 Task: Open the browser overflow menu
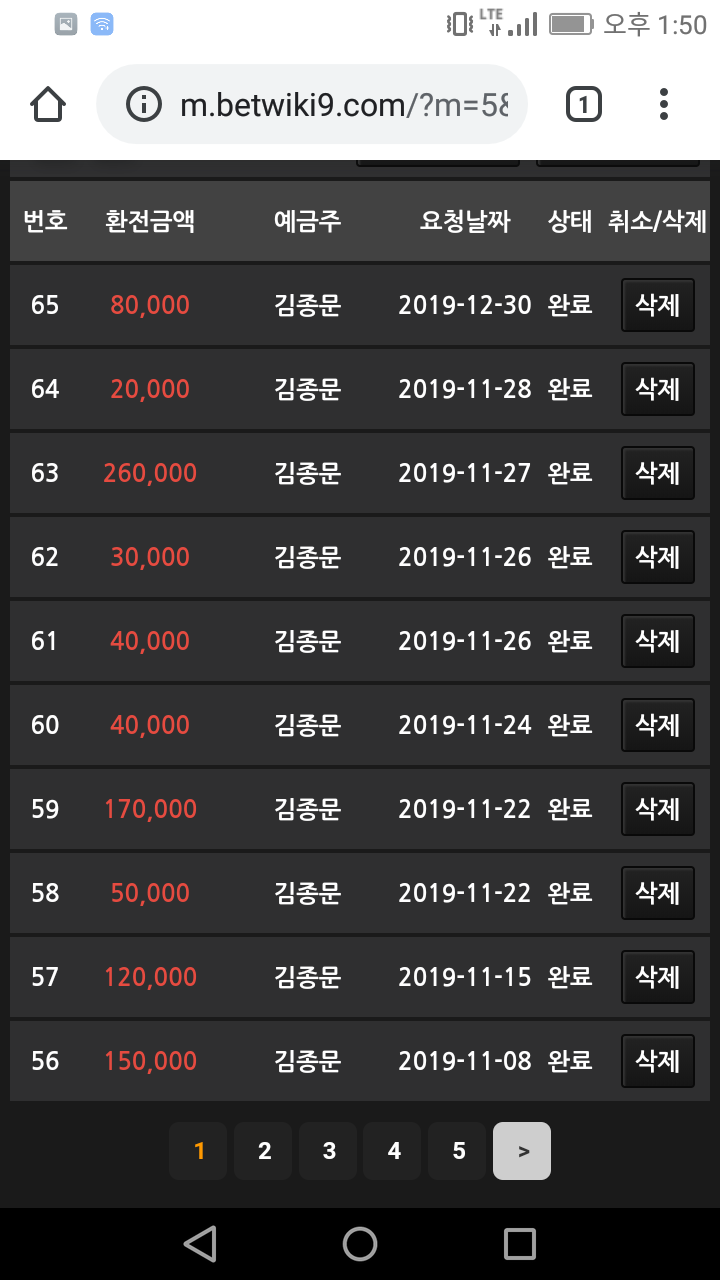pyautogui.click(x=663, y=104)
